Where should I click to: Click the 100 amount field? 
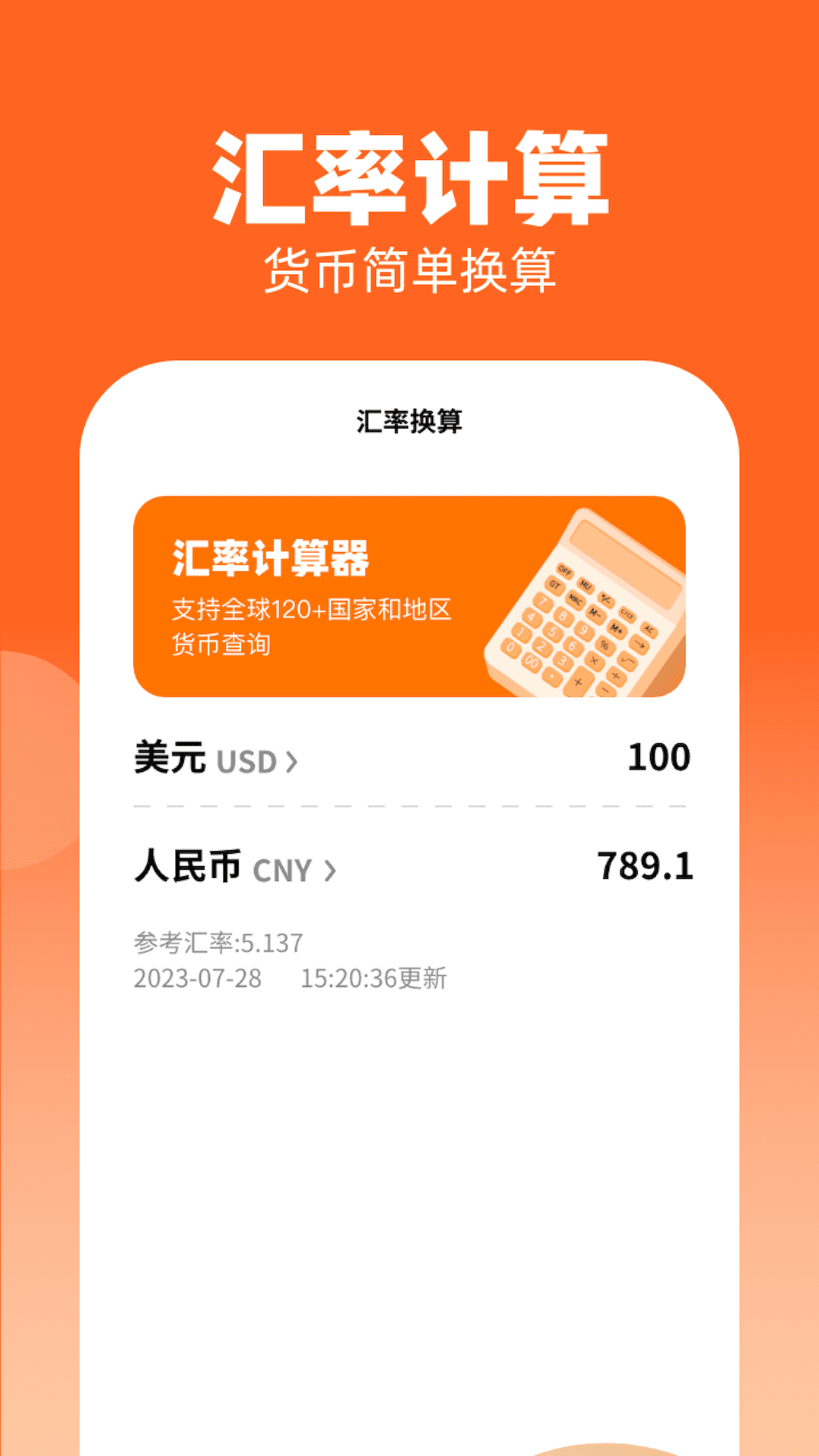click(661, 758)
